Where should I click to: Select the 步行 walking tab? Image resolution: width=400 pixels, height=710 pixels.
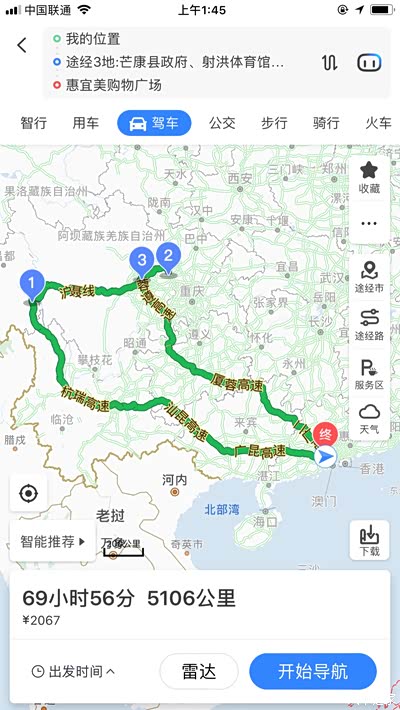[275, 123]
